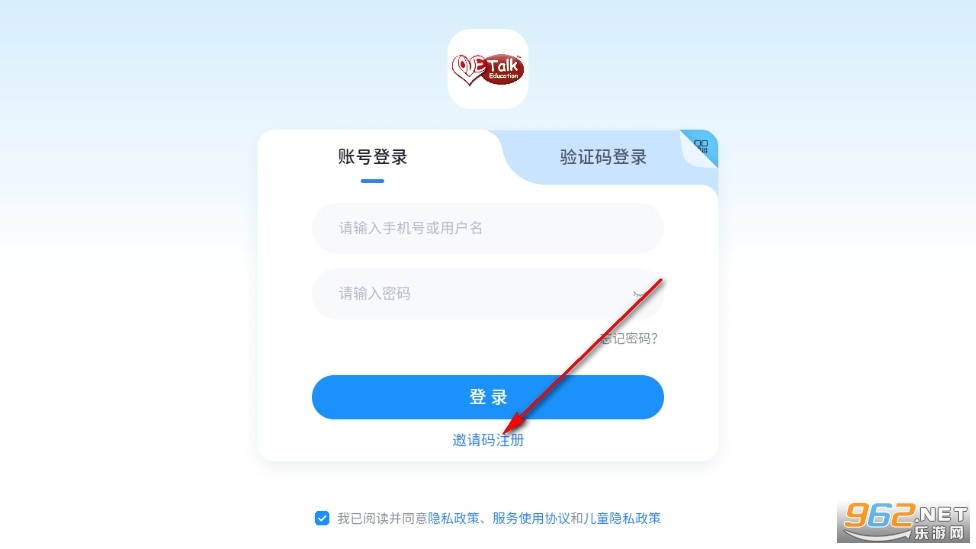Switch to 验证码登录 tab
976x549 pixels.
(x=603, y=157)
